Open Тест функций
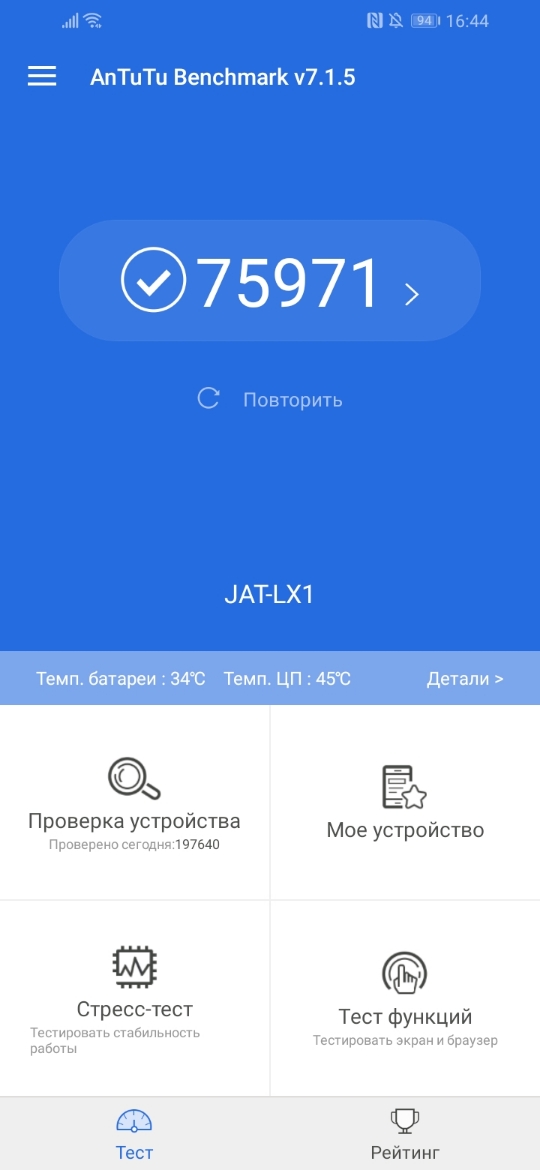This screenshot has height=1170, width=540. (405, 998)
